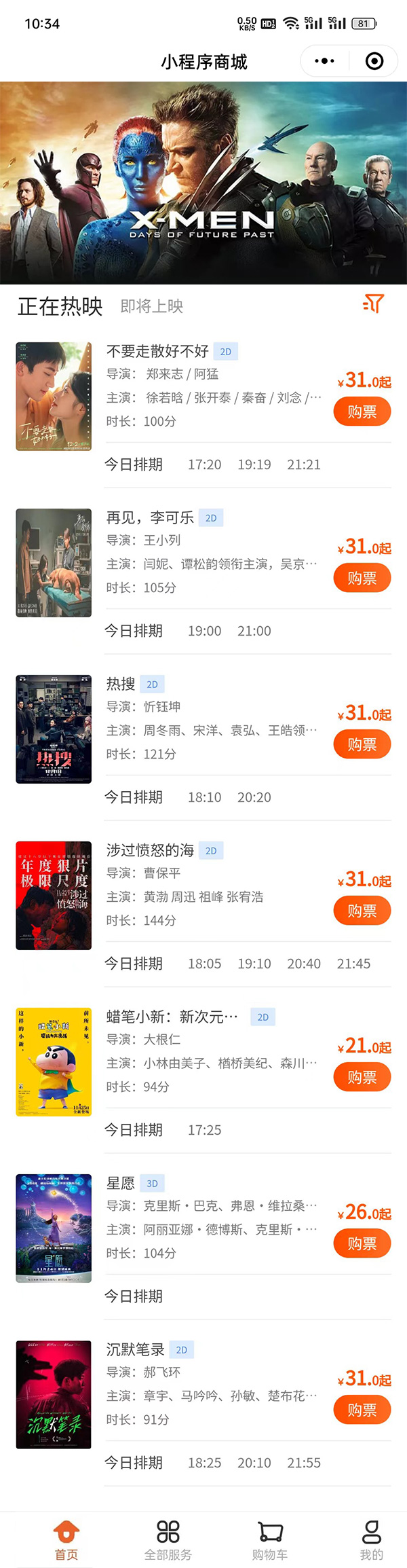This screenshot has height=1568, width=407.
Task: Switch to the 购物车 tab
Action: (x=270, y=1540)
